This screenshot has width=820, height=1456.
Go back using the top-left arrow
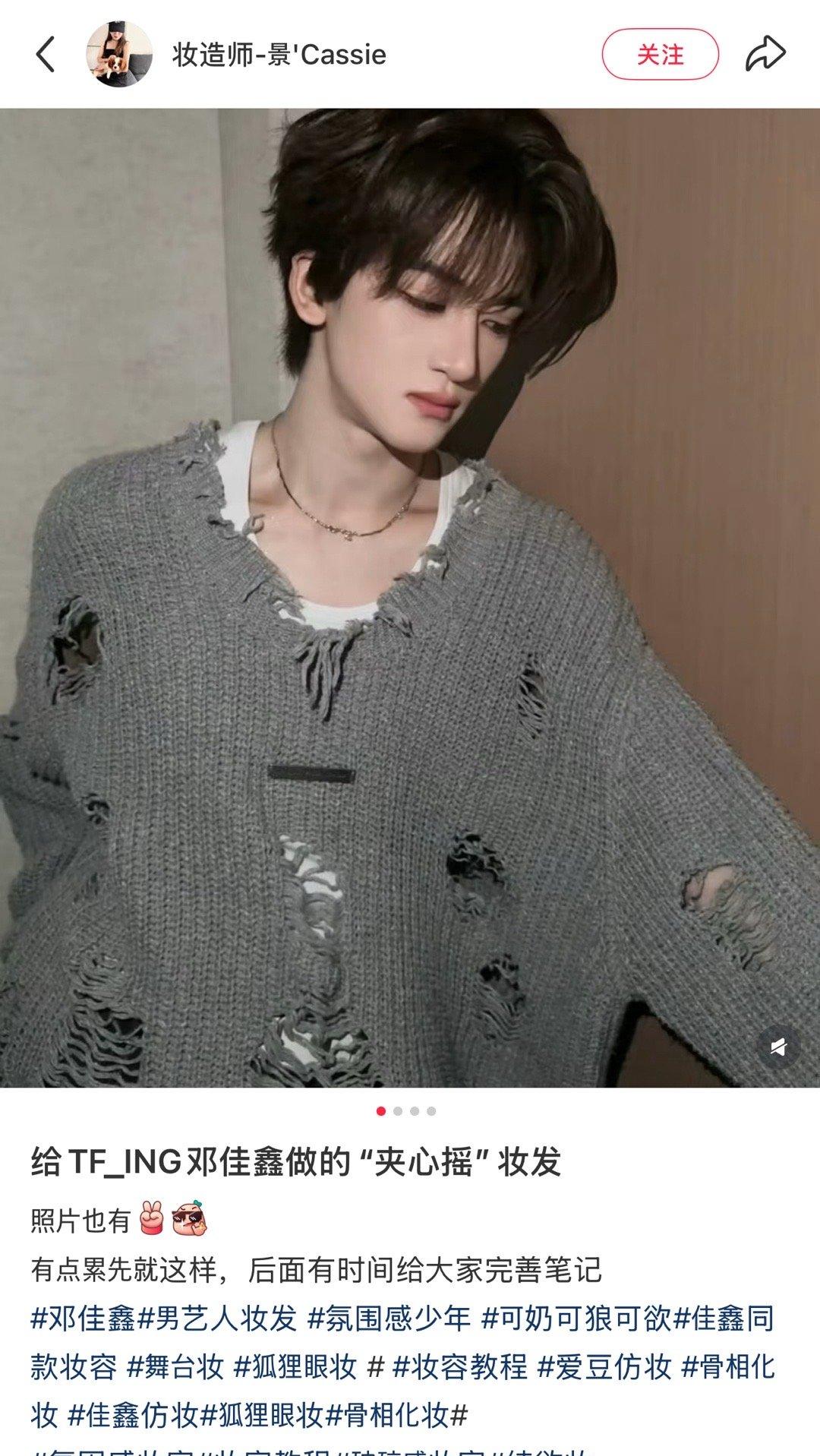tap(46, 55)
